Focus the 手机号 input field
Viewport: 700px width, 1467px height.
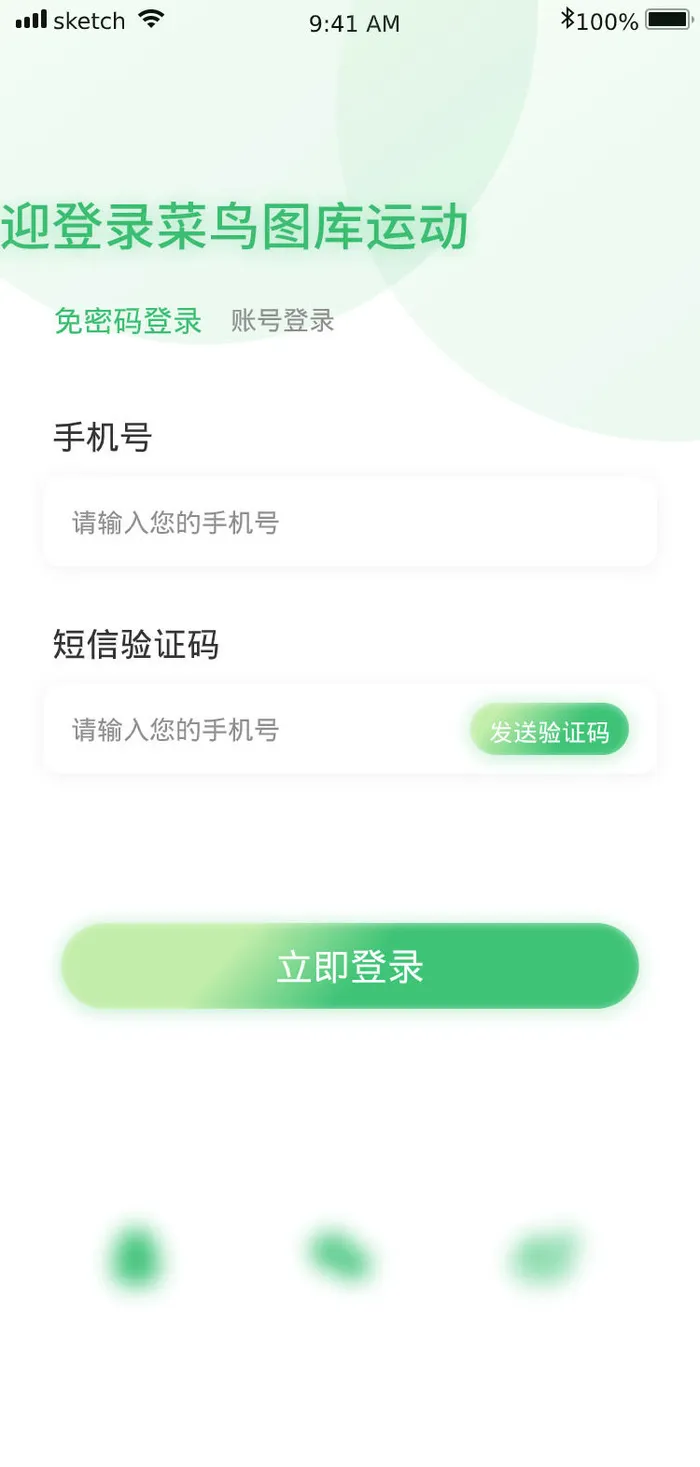pos(349,522)
